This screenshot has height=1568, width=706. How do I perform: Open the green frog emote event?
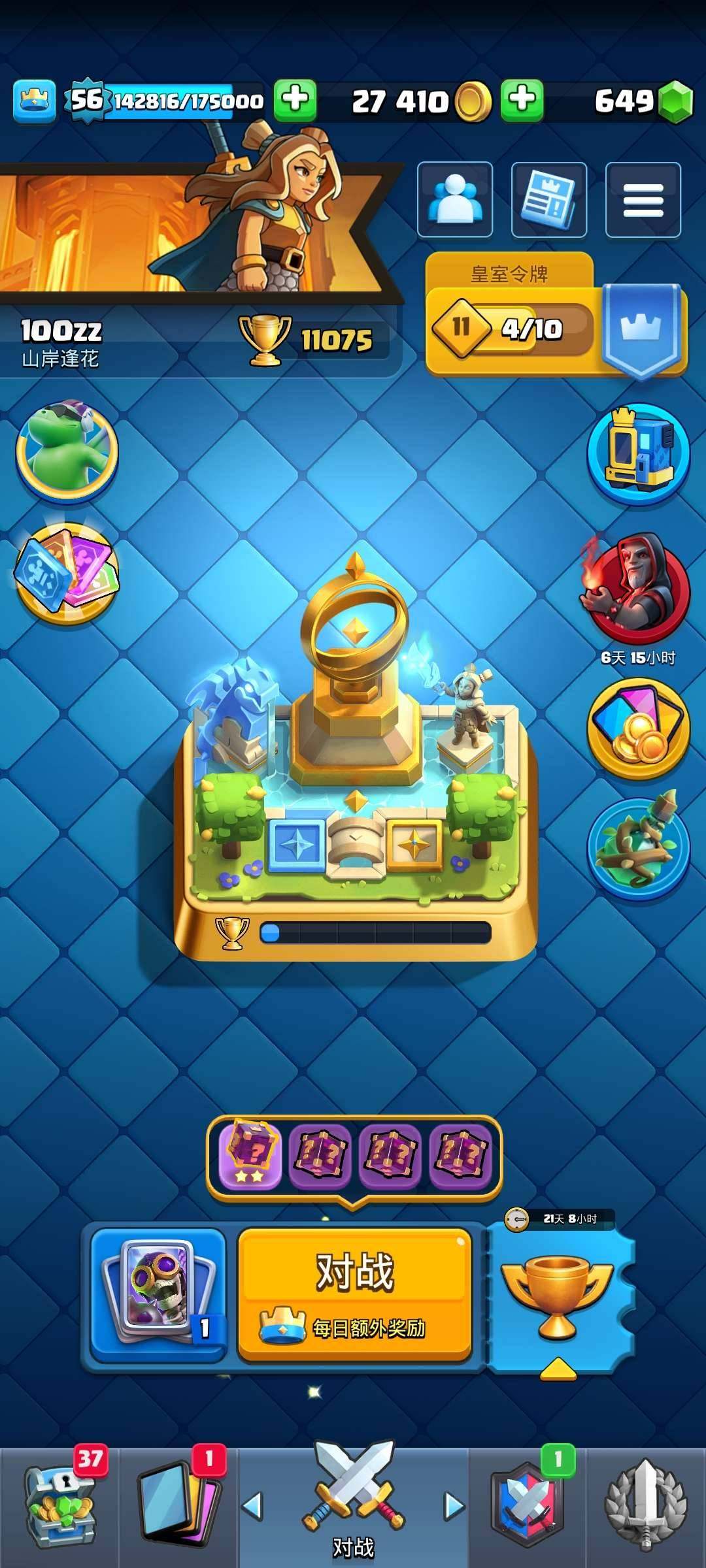(x=67, y=451)
